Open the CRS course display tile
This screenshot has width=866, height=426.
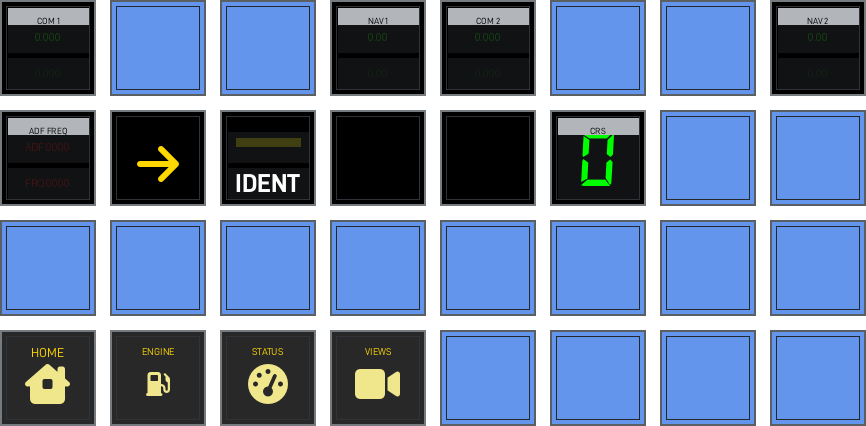[598, 158]
